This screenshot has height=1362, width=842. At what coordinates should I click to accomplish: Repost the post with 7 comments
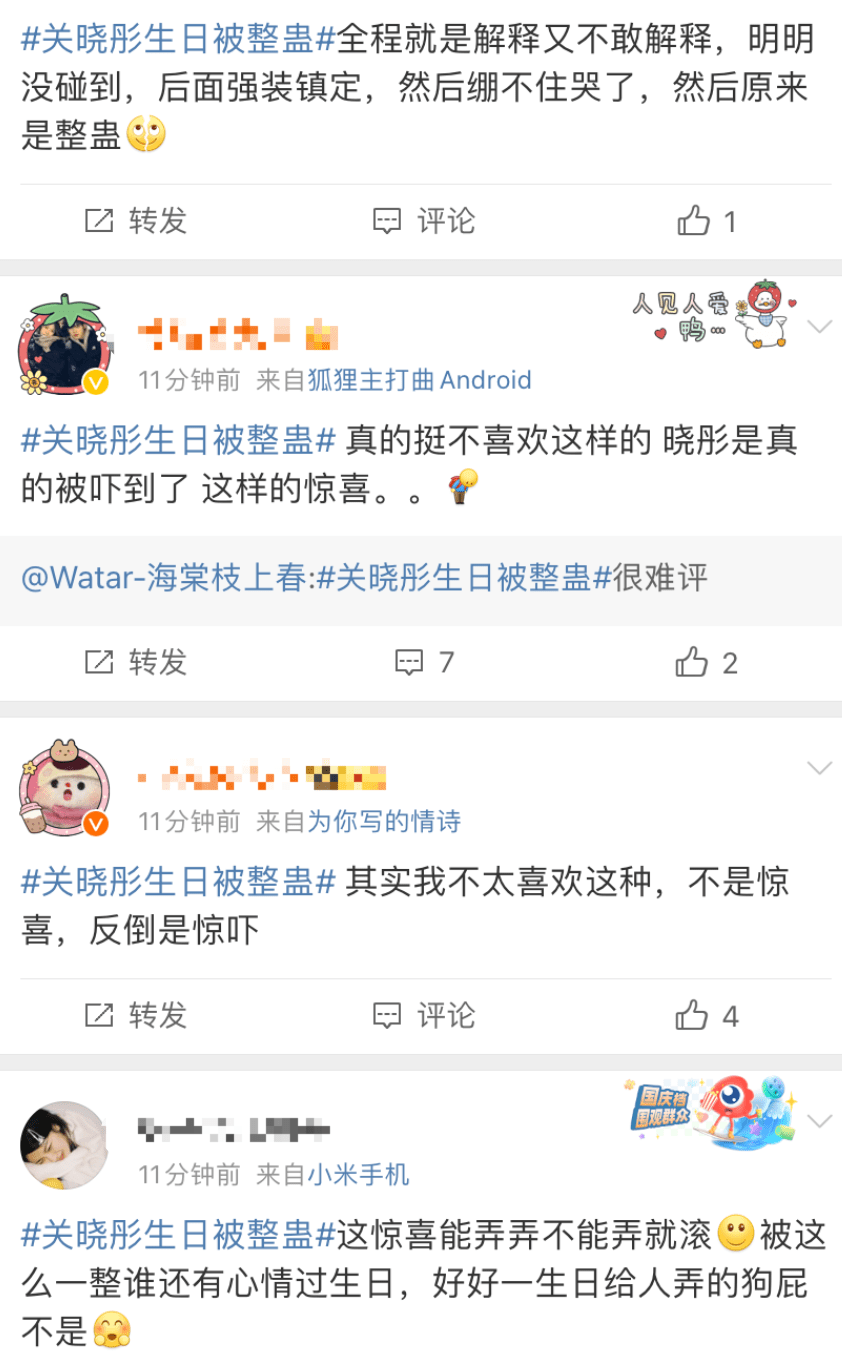tap(136, 662)
